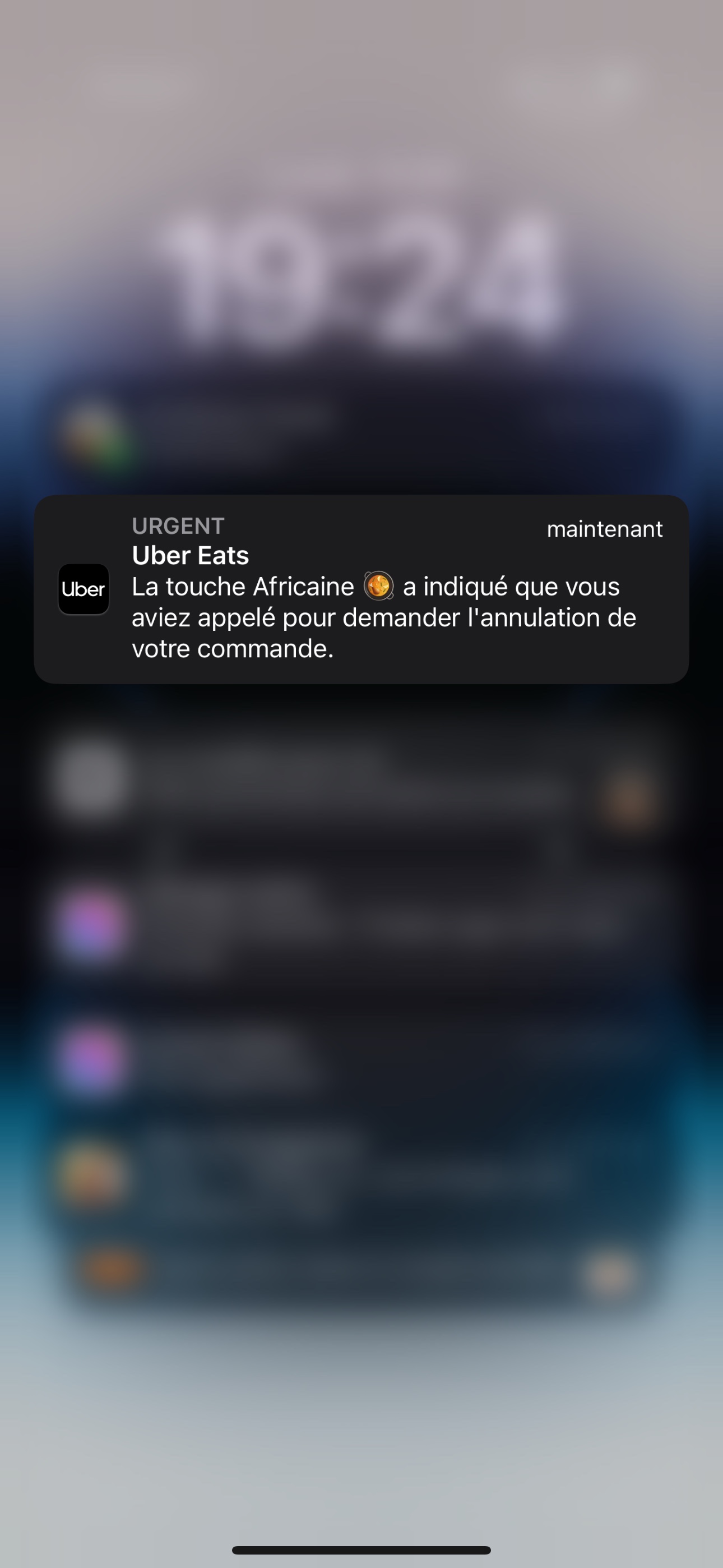
Task: Open the Uber Eats urgent notification
Action: (x=361, y=589)
